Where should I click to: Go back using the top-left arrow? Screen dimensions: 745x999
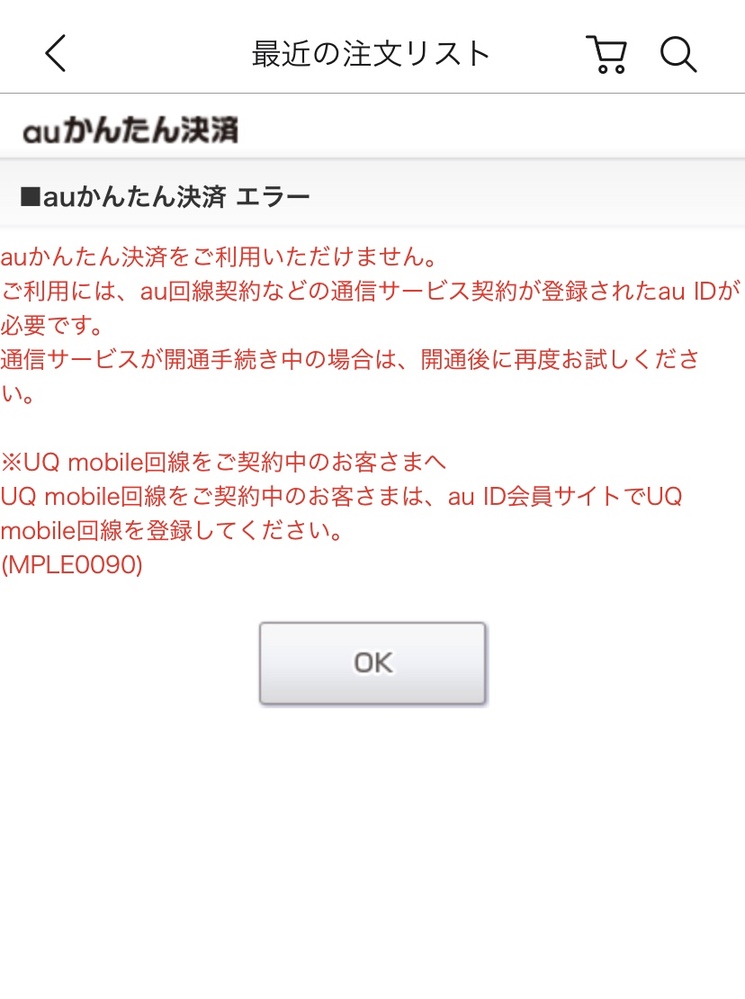(56, 54)
